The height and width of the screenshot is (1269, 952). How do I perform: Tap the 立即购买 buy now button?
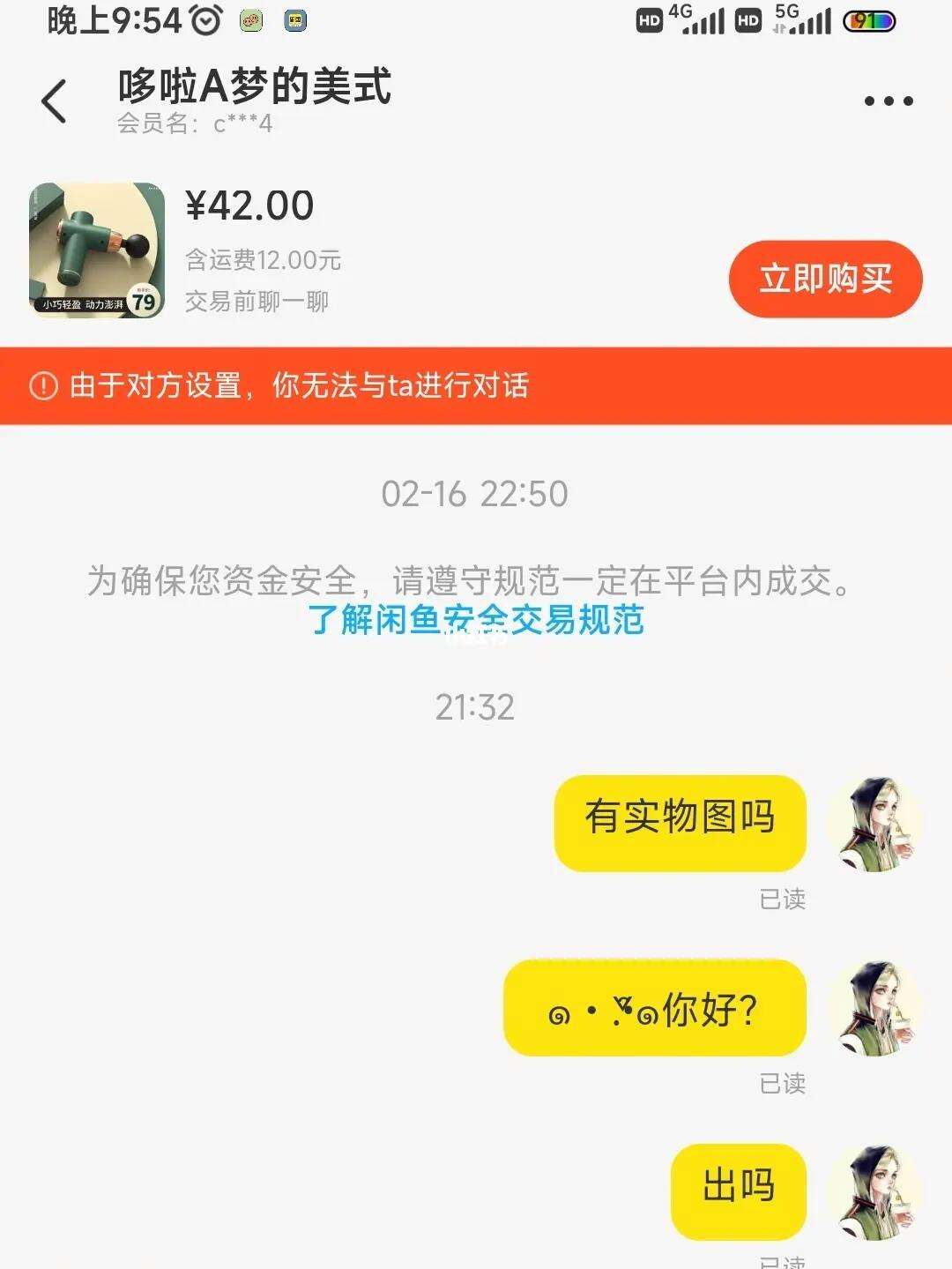click(825, 279)
